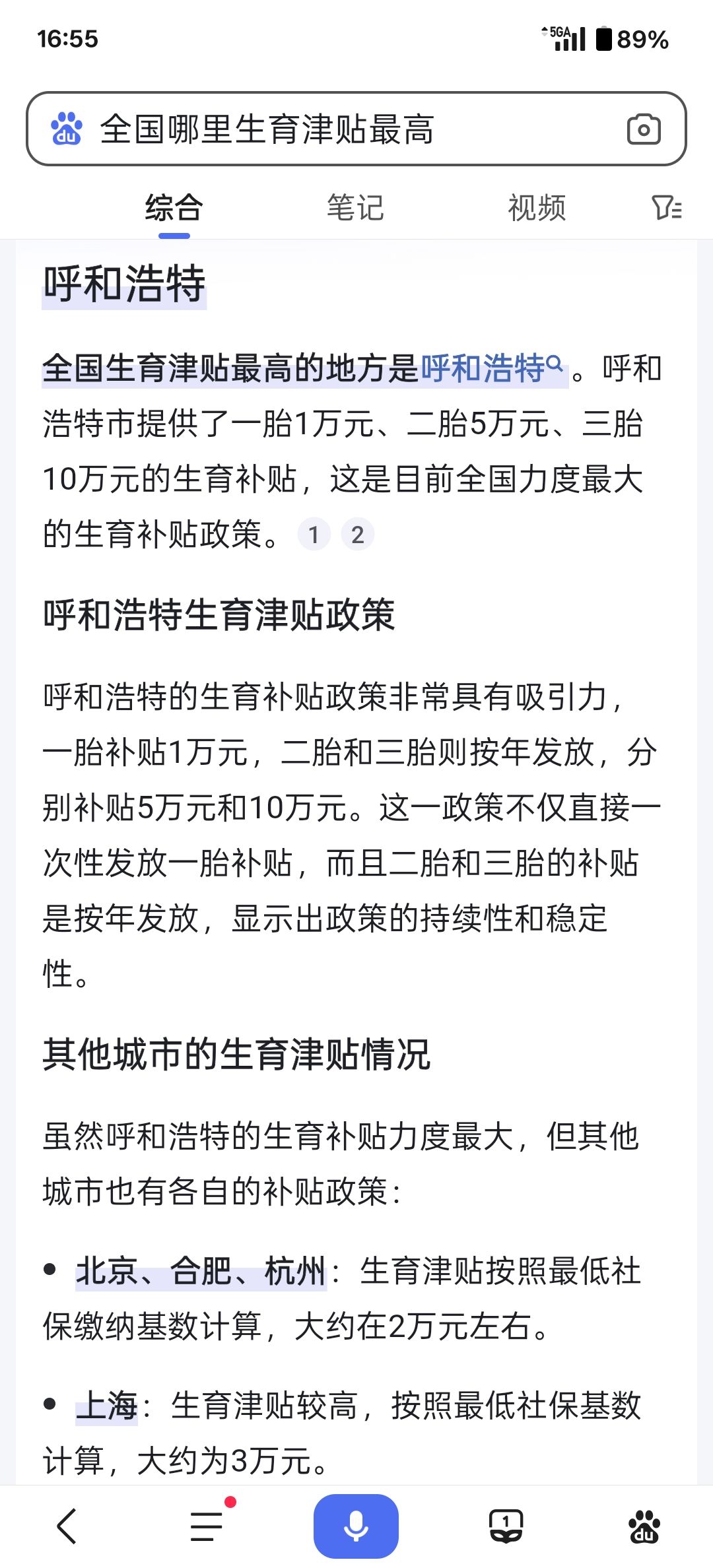Start voice search with the microphone button

356,1526
